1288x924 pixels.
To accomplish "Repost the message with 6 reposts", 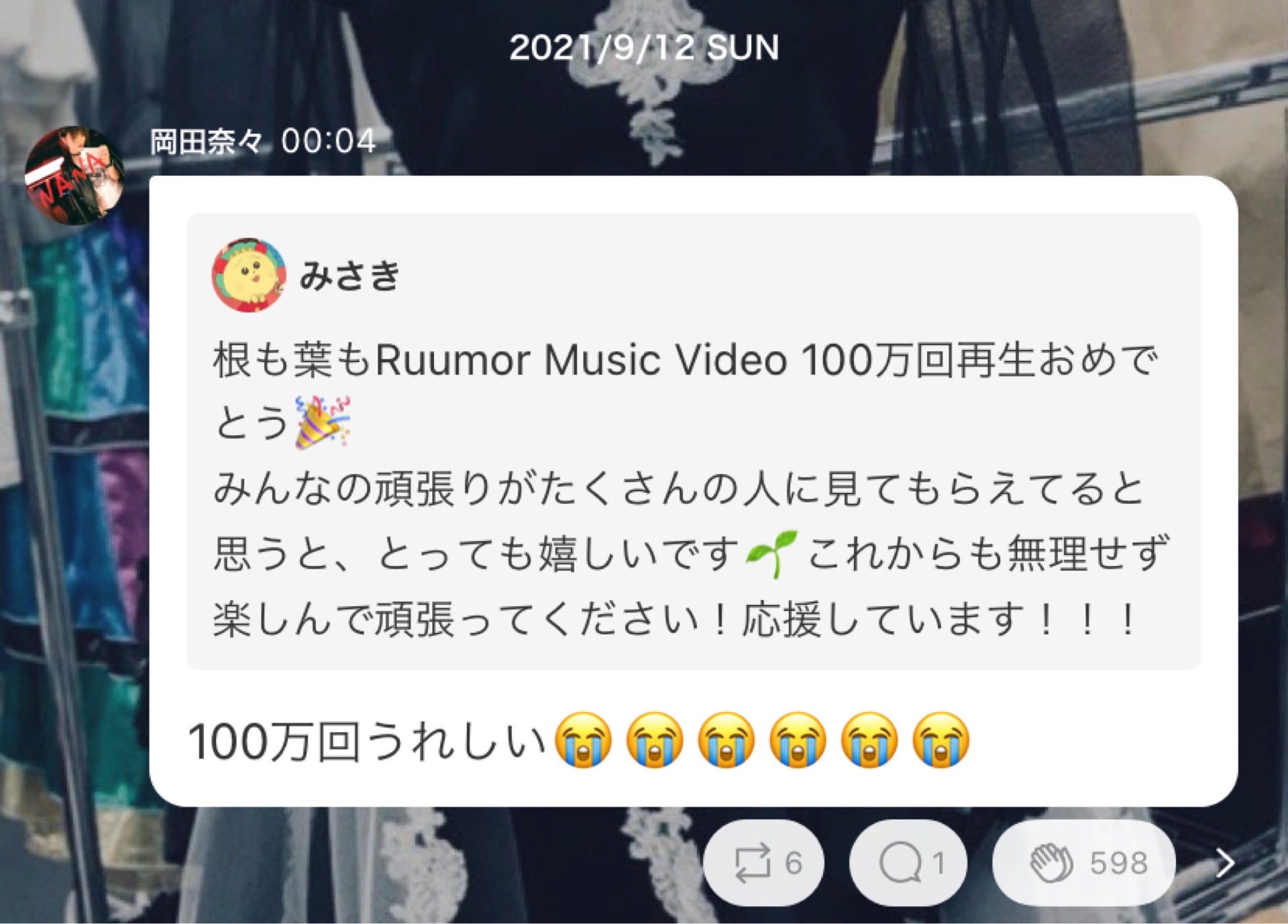I will click(763, 862).
